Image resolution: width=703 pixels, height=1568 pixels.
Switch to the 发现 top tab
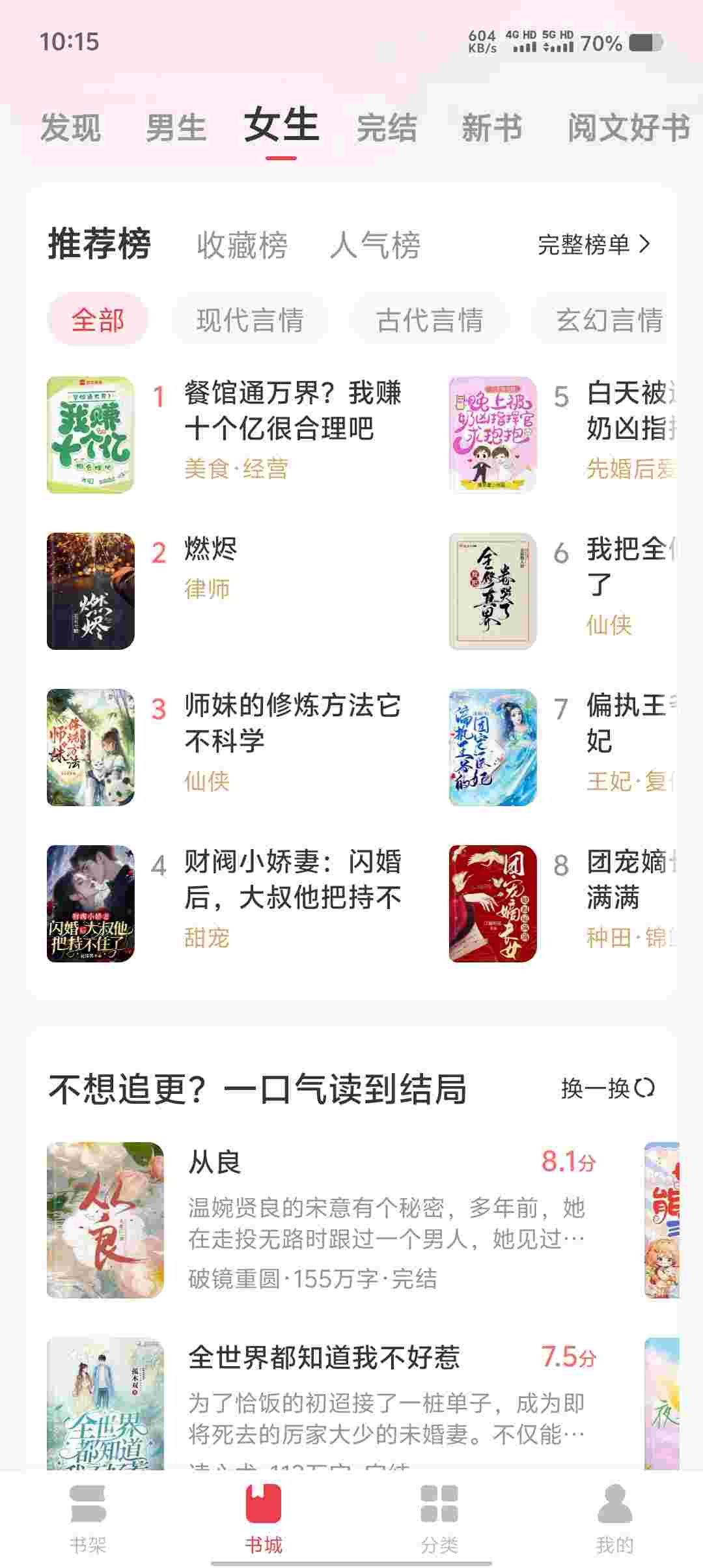[70, 128]
